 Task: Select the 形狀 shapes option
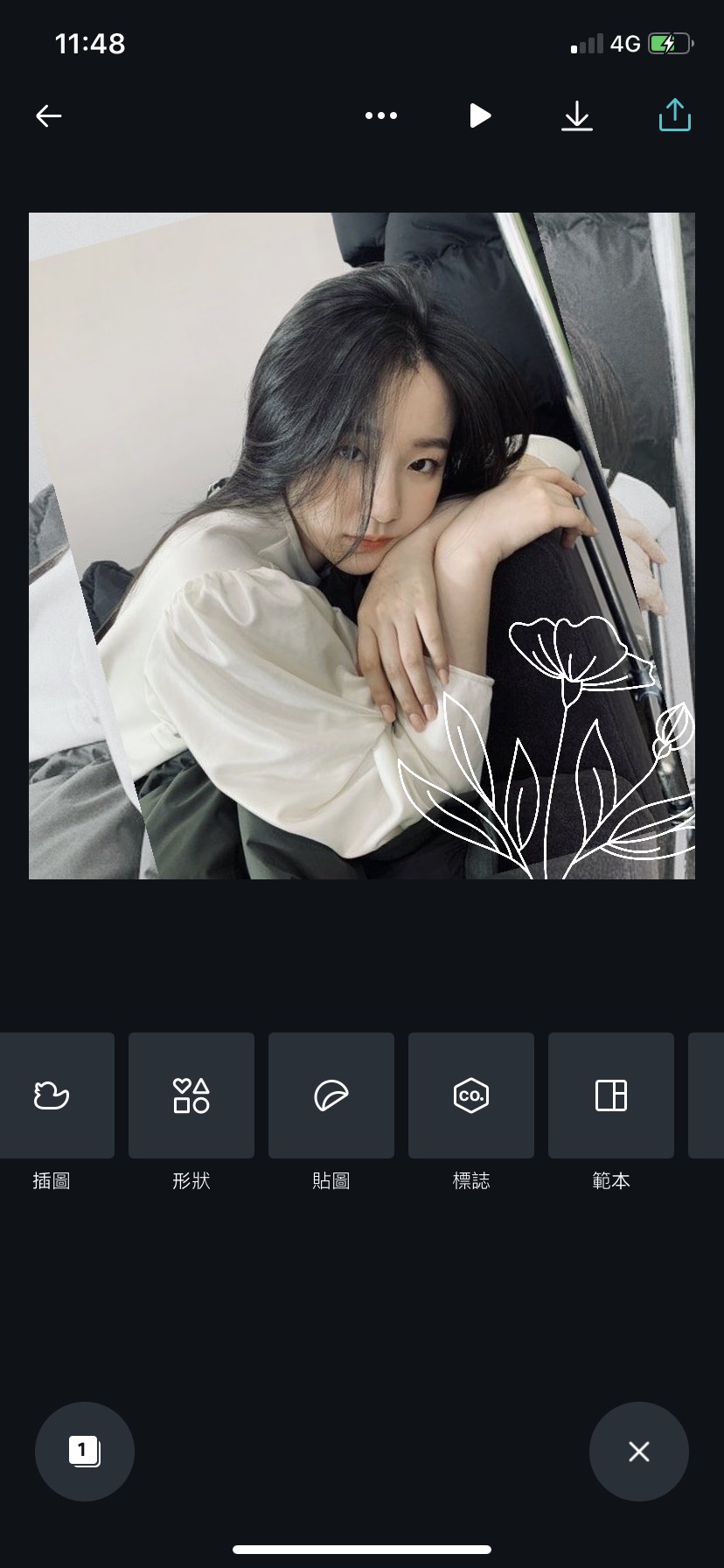tap(191, 1095)
